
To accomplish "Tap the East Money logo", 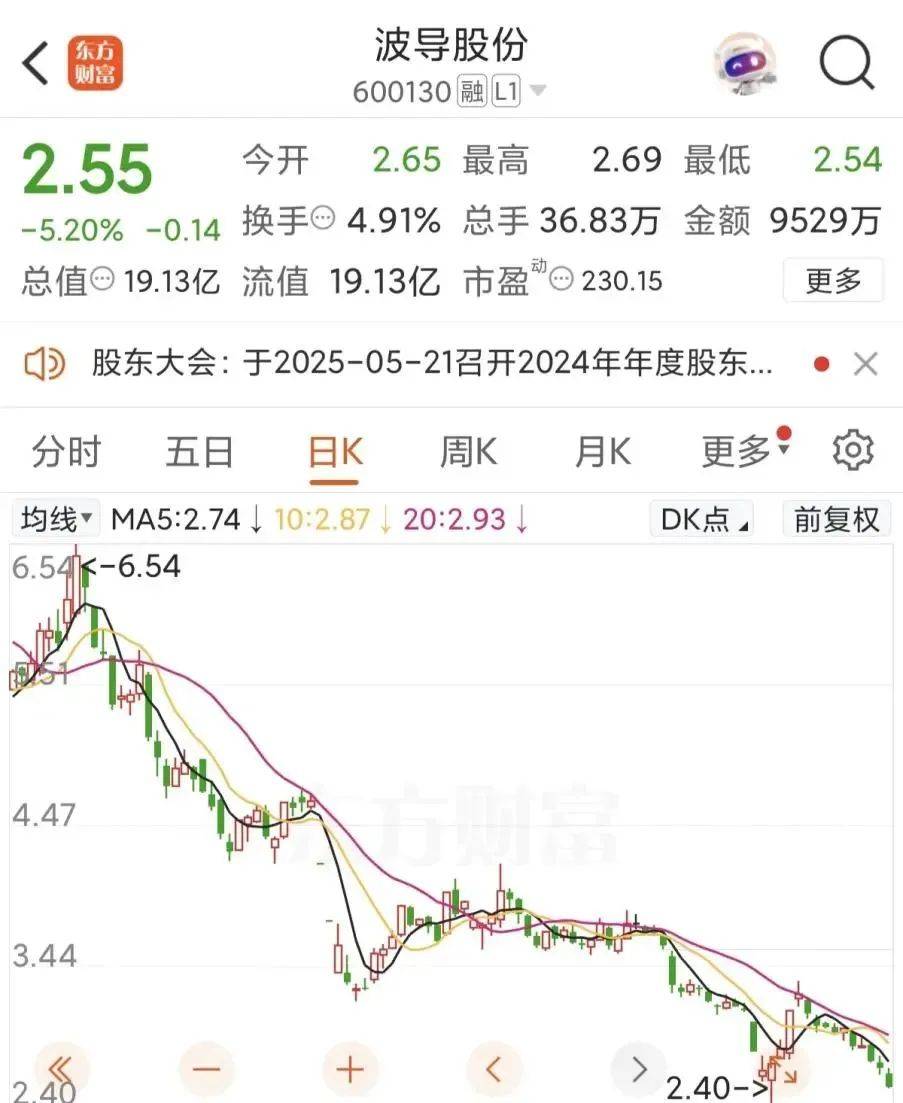I will coord(95,62).
